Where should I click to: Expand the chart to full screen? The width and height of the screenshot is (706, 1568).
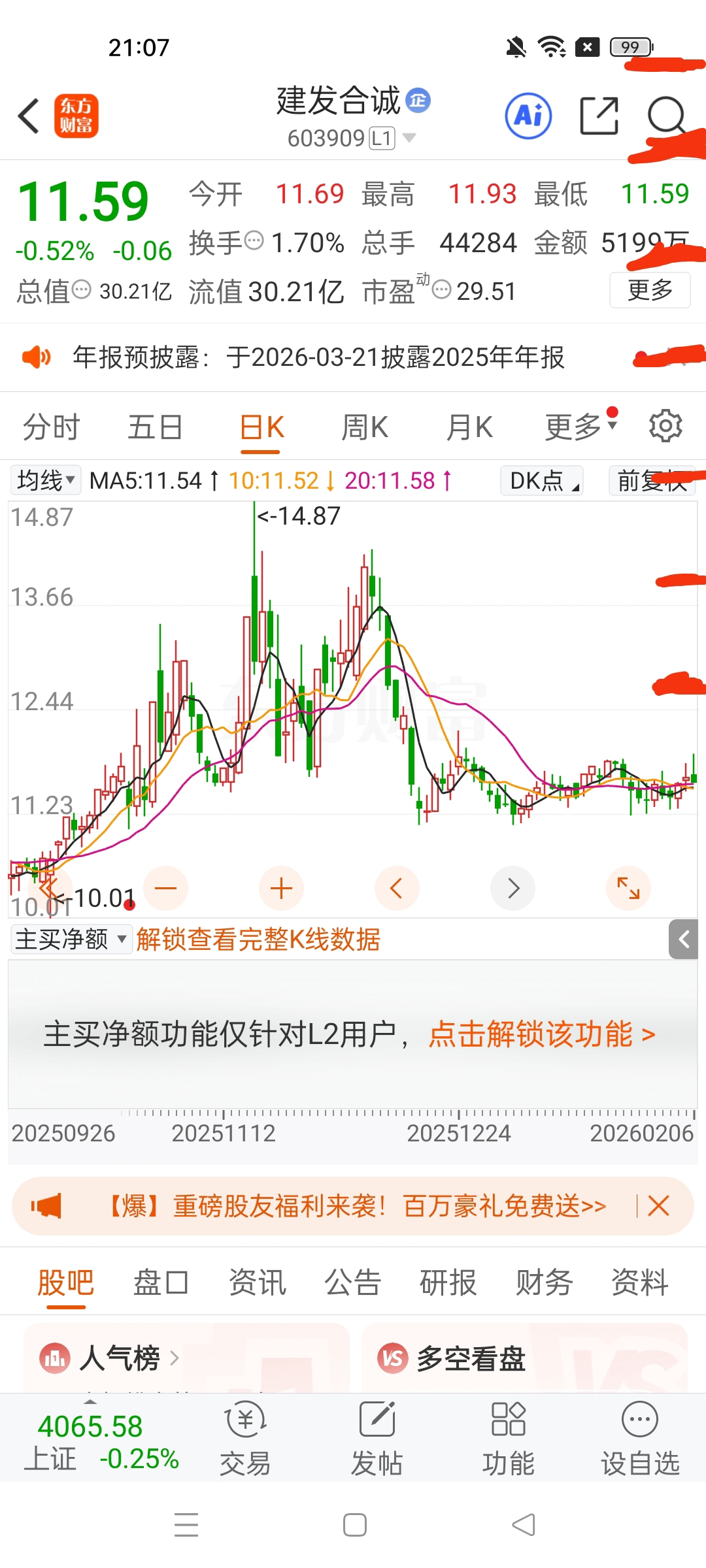tap(628, 889)
